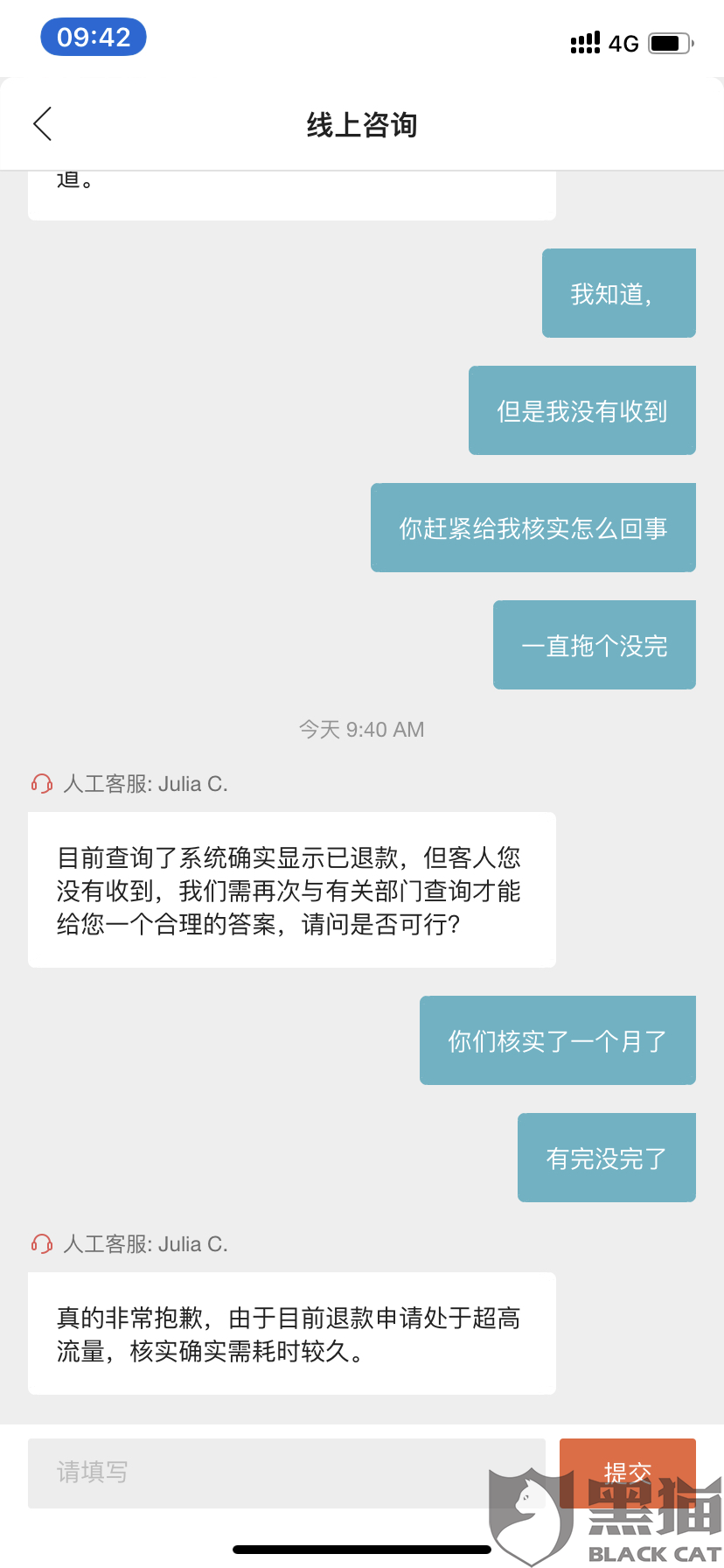Select the message bubble saying 我知道
Screen dimensions: 724x1568
(618, 293)
